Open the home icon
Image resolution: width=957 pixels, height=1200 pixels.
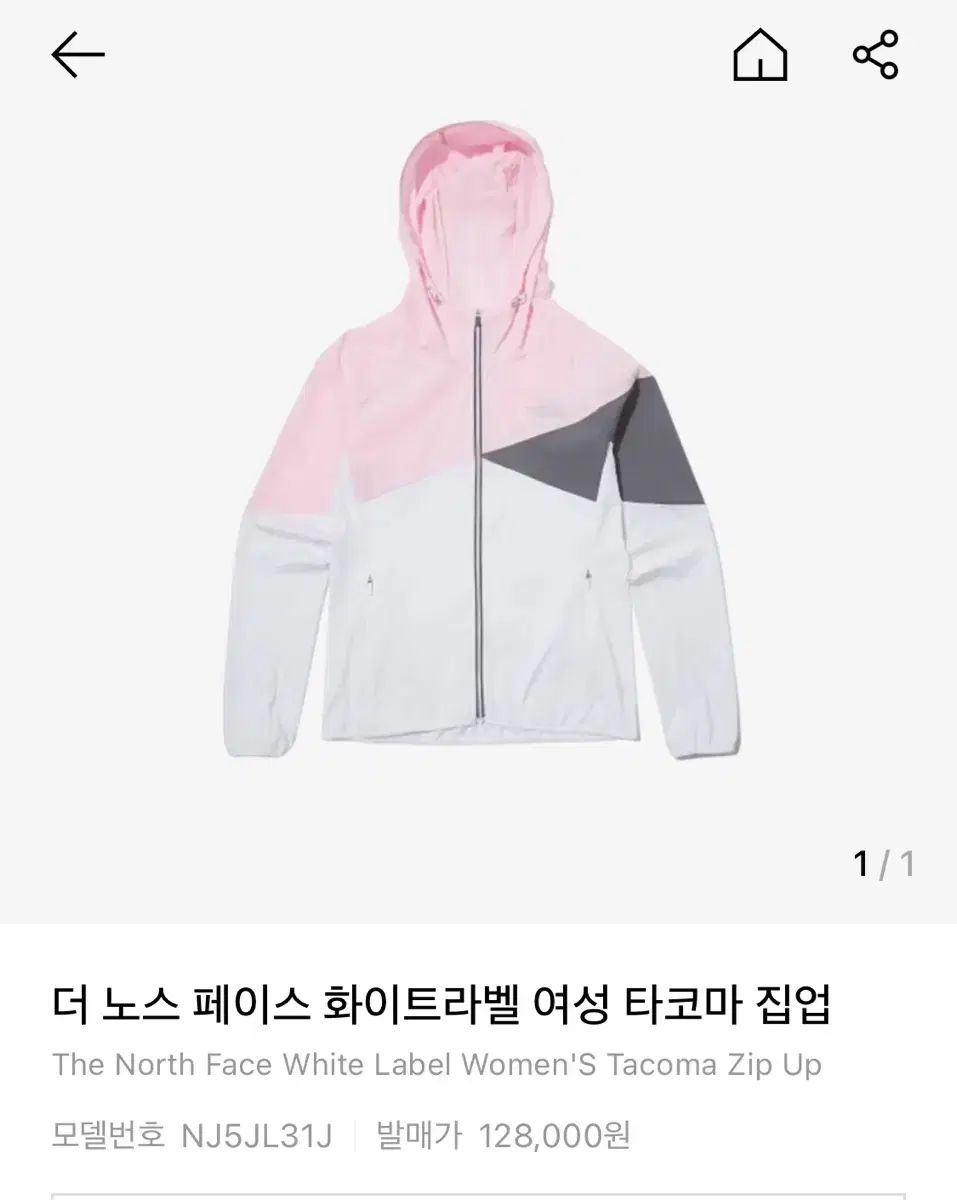(760, 56)
